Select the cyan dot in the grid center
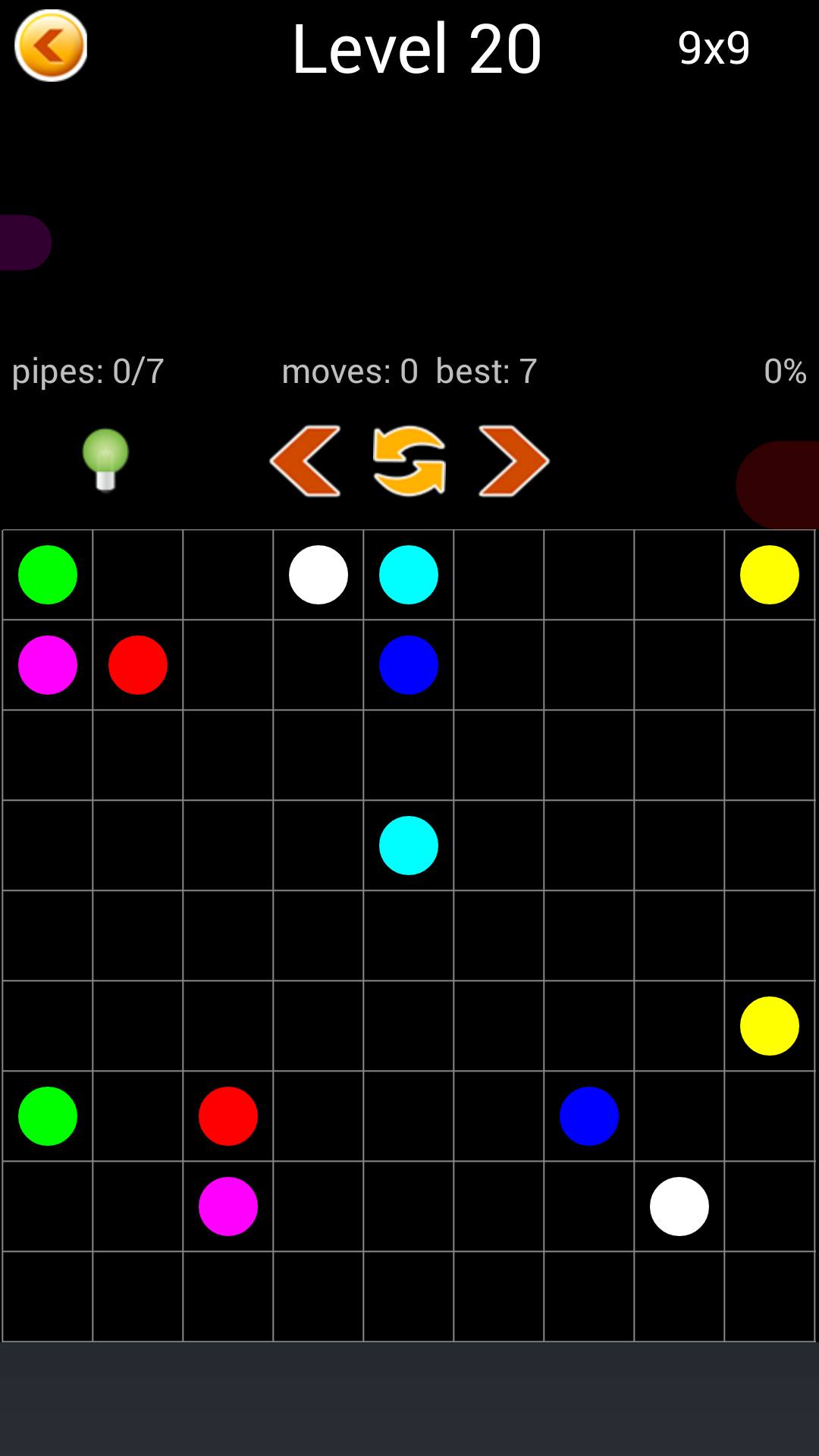The width and height of the screenshot is (819, 1456). point(409,846)
